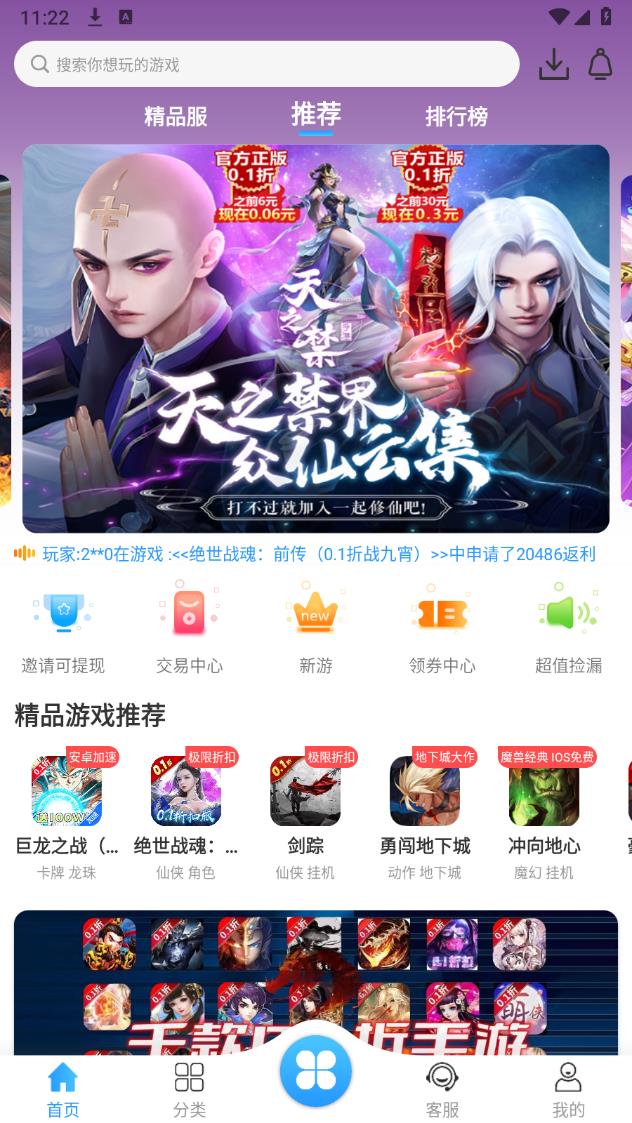The width and height of the screenshot is (632, 1123).
Task: Switch to the 精品服 tab
Action: (176, 116)
